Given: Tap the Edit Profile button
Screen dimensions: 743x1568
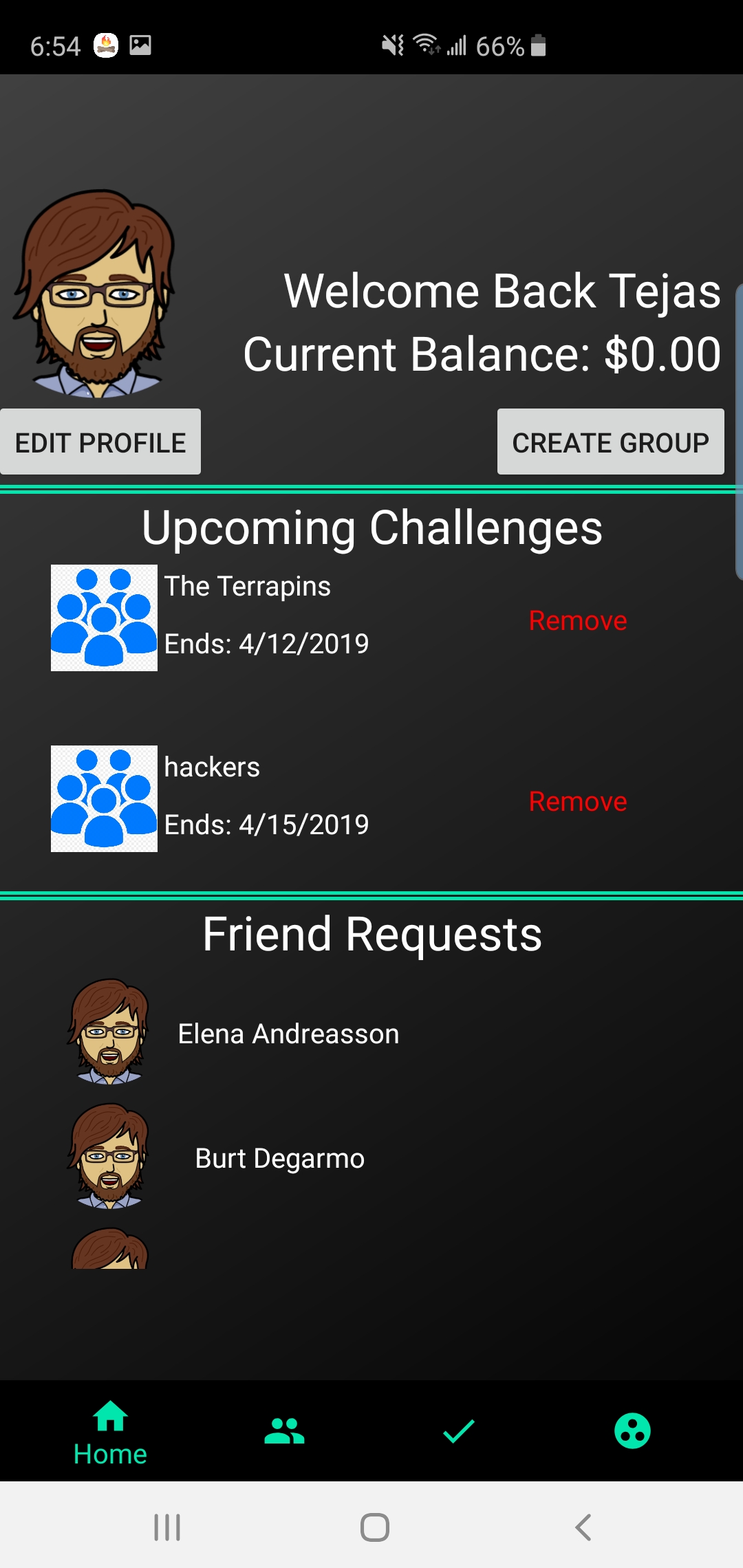Looking at the screenshot, I should pyautogui.click(x=100, y=442).
